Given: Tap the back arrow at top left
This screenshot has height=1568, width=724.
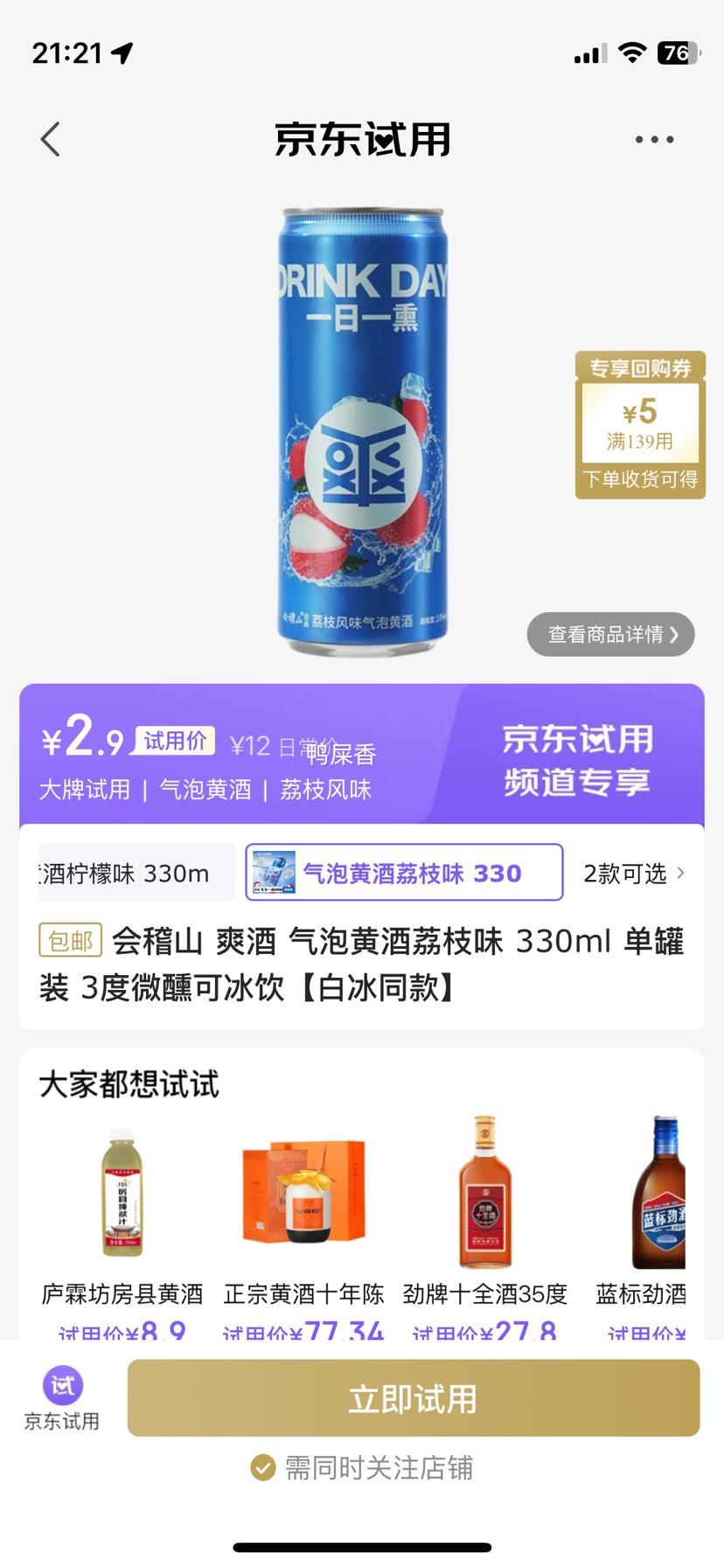Looking at the screenshot, I should (x=50, y=138).
